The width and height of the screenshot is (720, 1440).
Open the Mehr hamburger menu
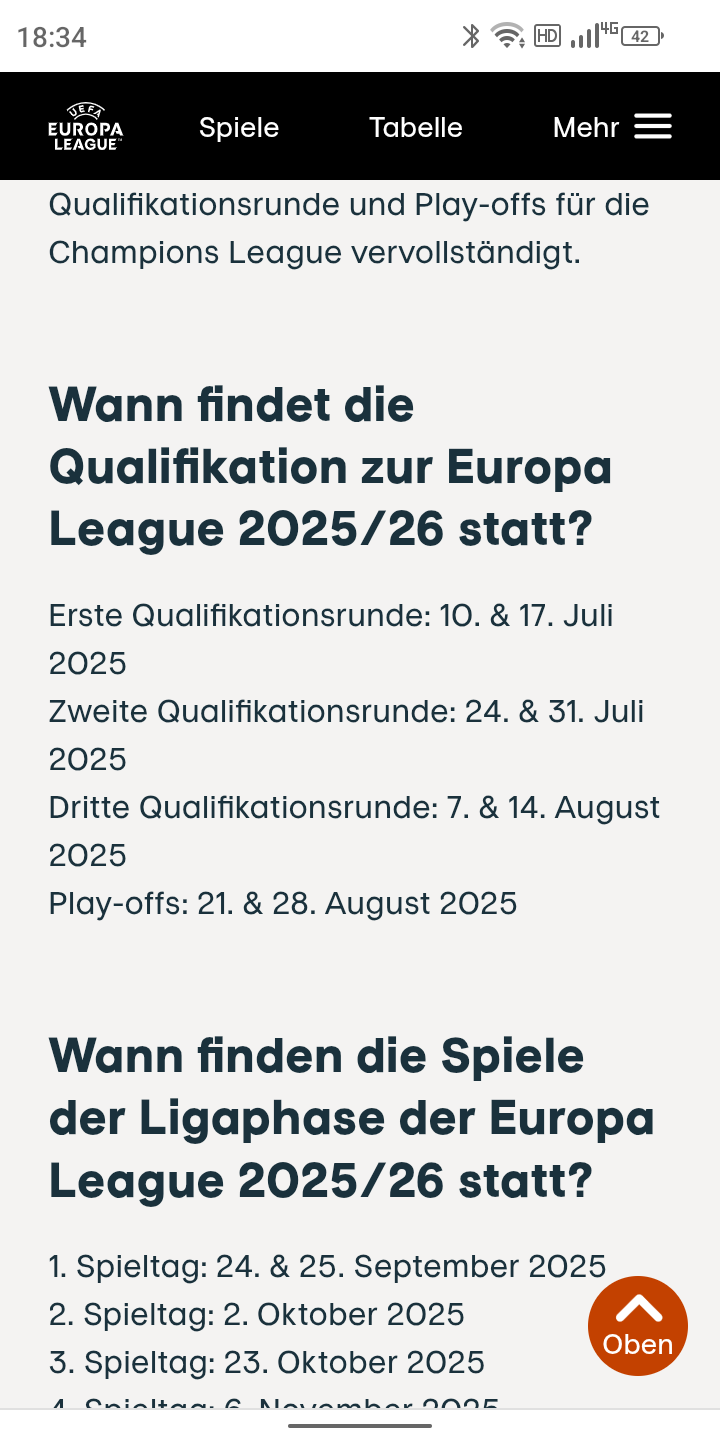(x=612, y=127)
